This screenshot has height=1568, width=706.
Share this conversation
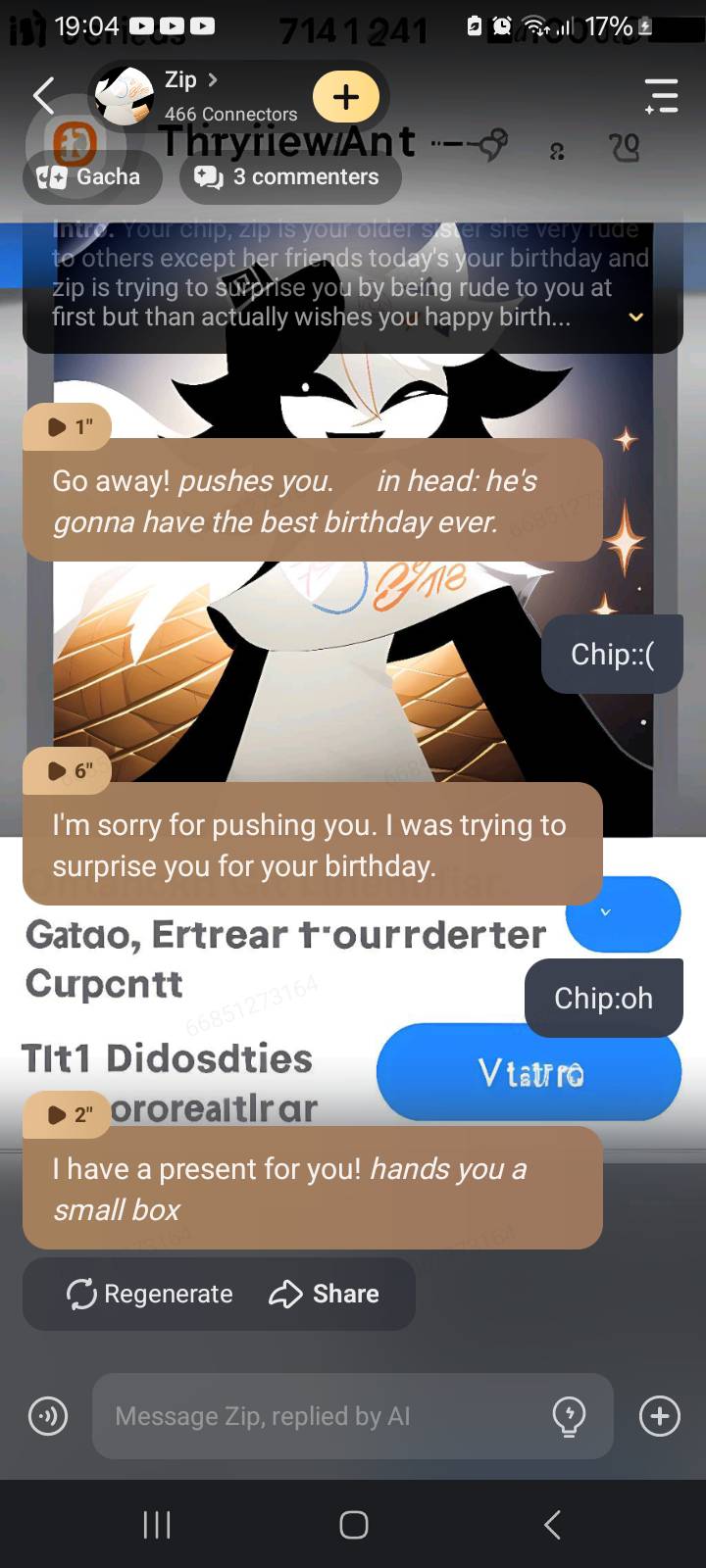[x=325, y=1294]
